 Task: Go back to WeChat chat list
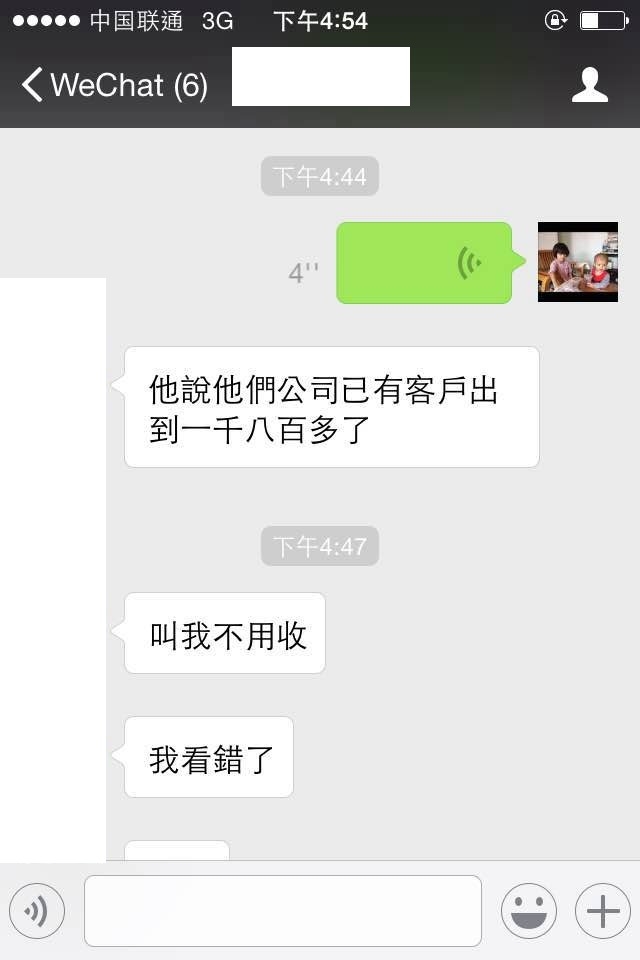point(112,85)
